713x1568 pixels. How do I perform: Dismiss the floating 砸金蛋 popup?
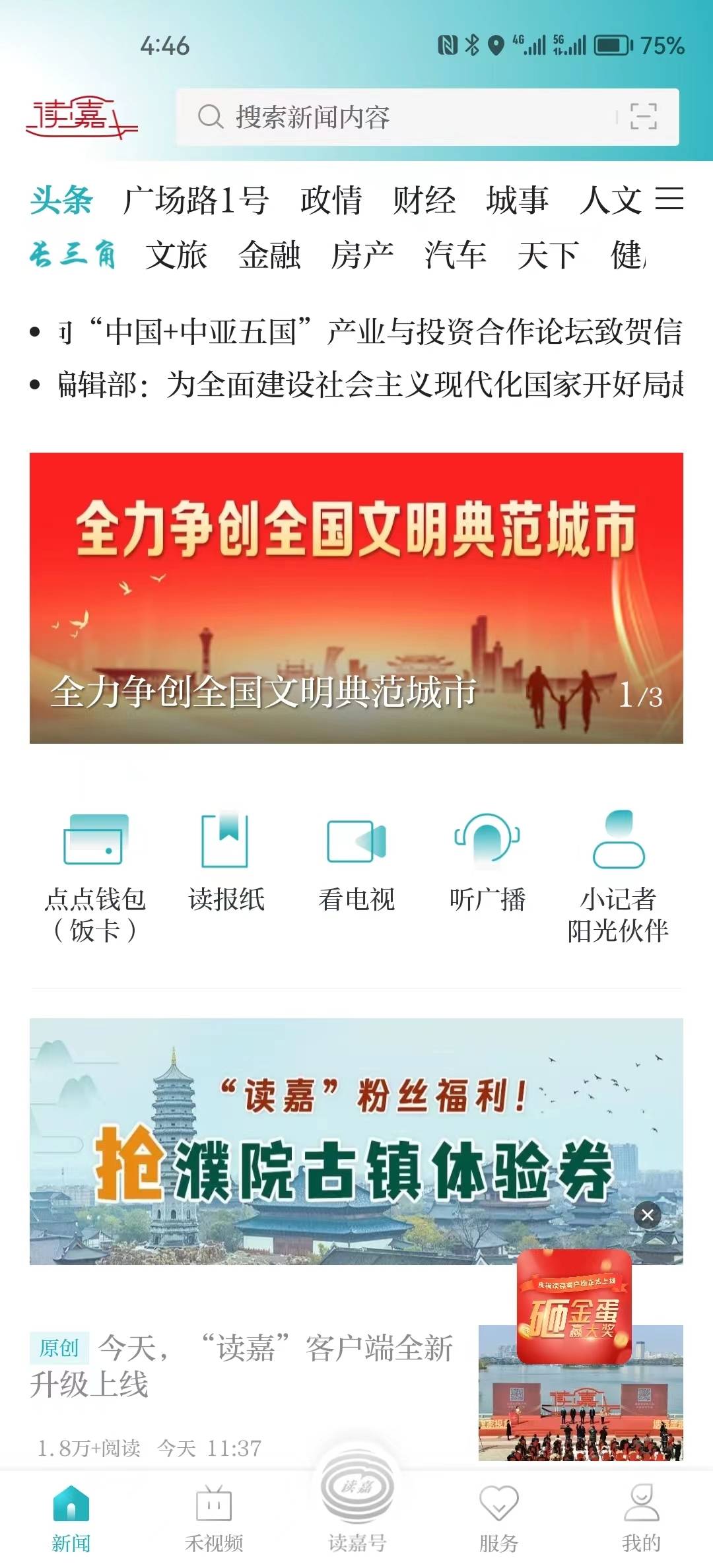coord(648,1214)
